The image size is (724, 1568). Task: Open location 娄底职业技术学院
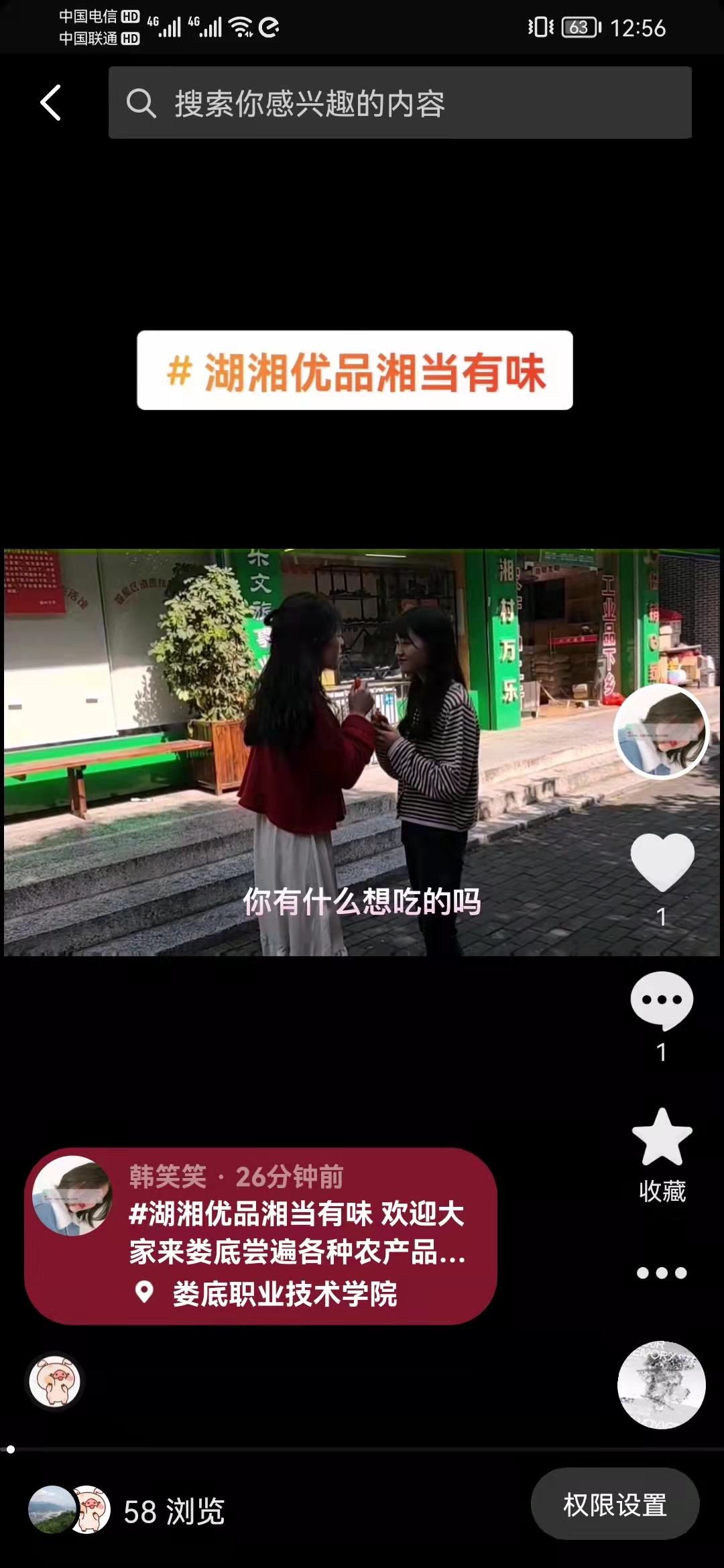284,1293
